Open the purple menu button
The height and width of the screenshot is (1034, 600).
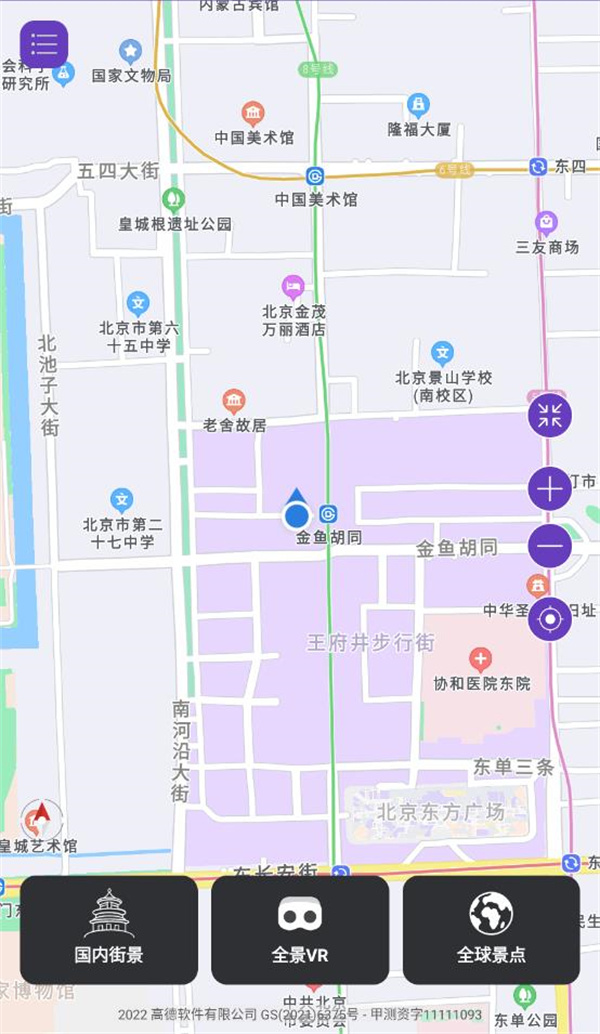click(44, 45)
